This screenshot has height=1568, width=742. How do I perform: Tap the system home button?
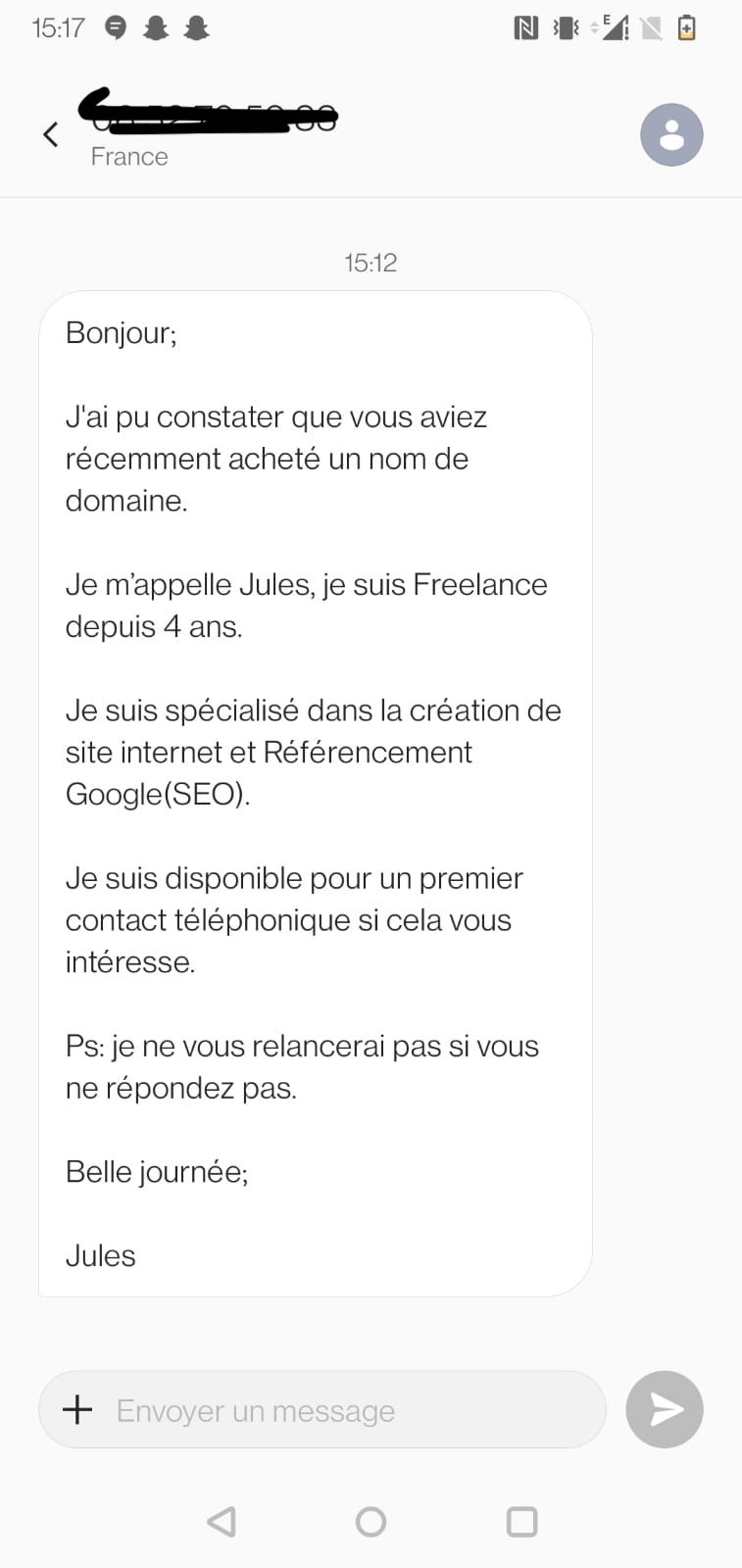pyautogui.click(x=371, y=1521)
